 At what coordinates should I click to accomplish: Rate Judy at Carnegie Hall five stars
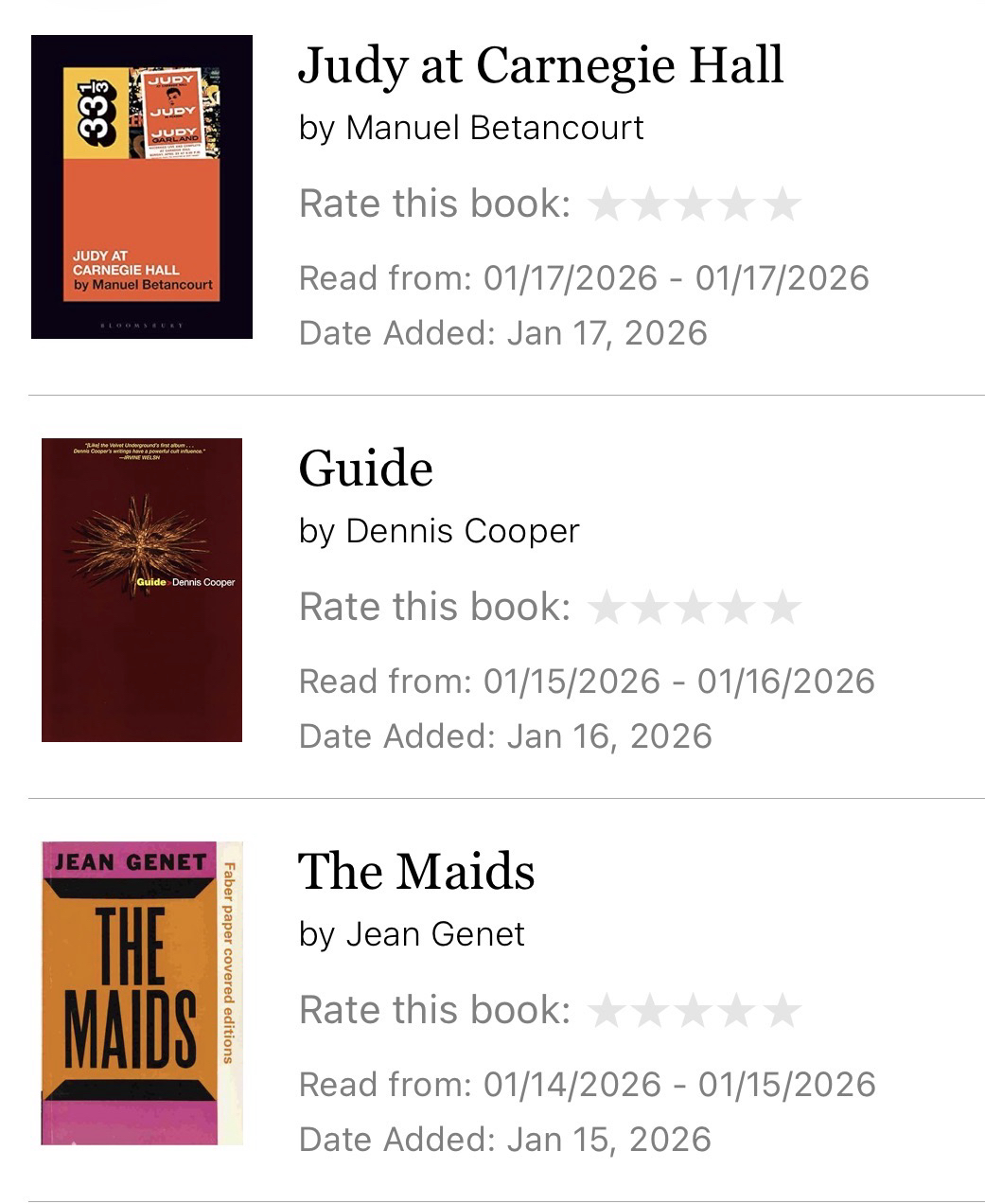(x=783, y=204)
